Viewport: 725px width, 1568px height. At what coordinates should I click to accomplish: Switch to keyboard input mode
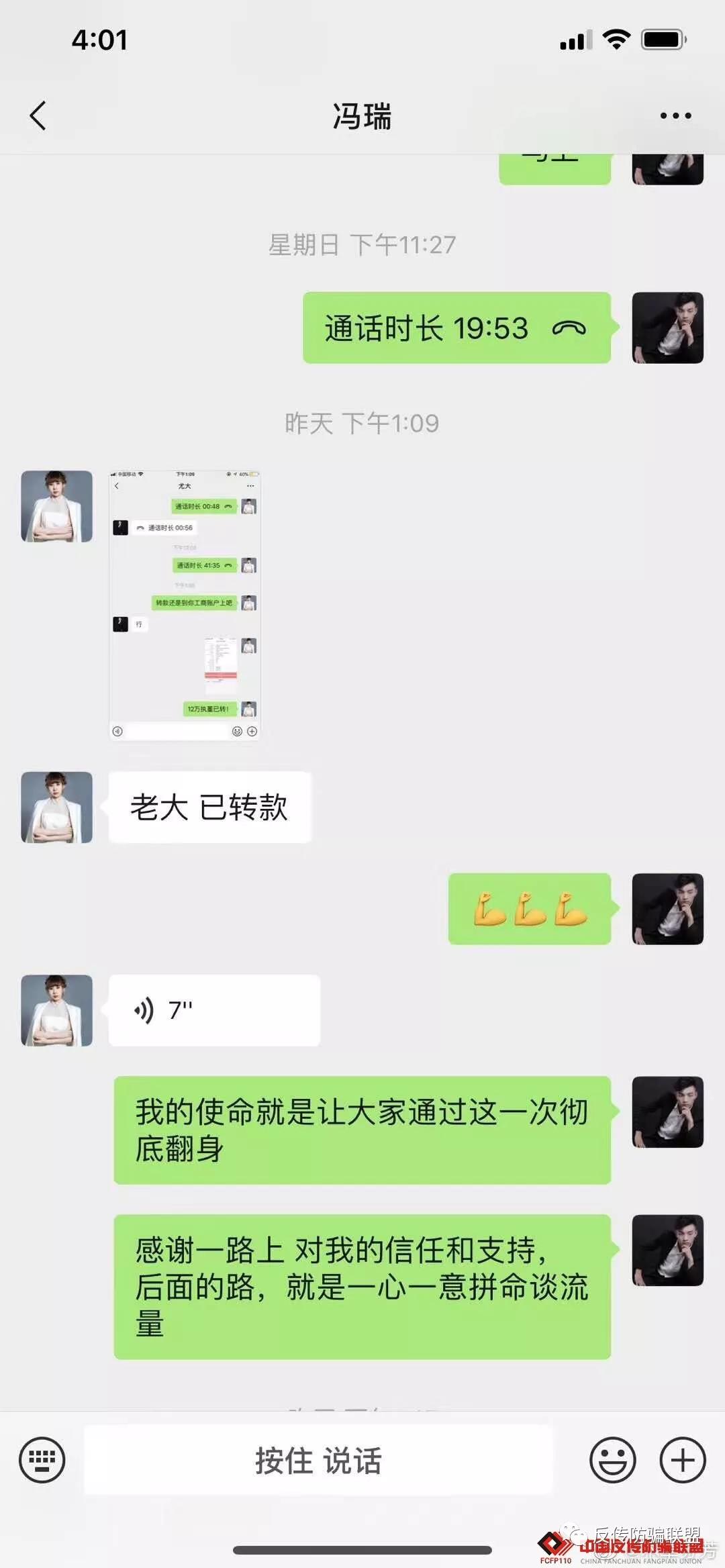click(x=42, y=1459)
